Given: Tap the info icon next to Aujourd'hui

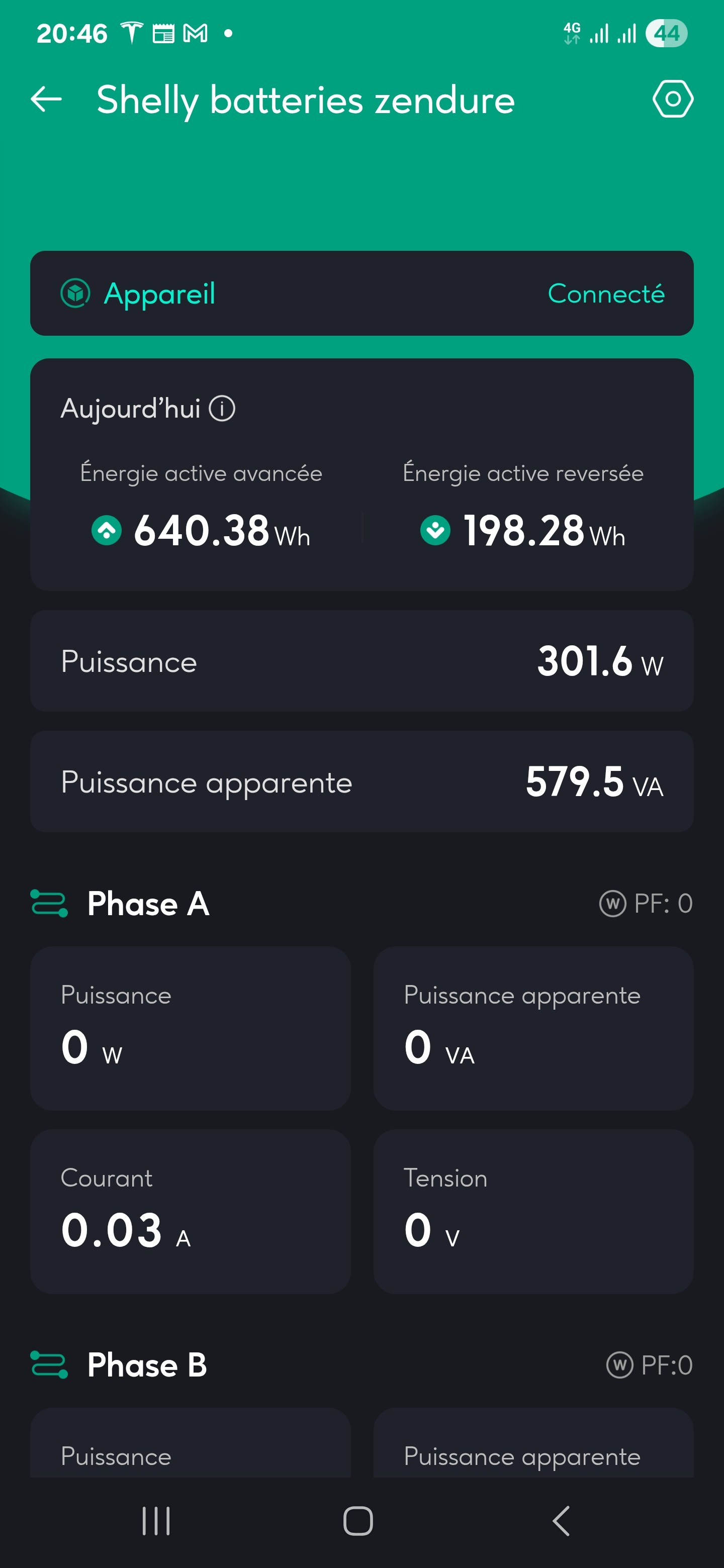Looking at the screenshot, I should (x=222, y=409).
